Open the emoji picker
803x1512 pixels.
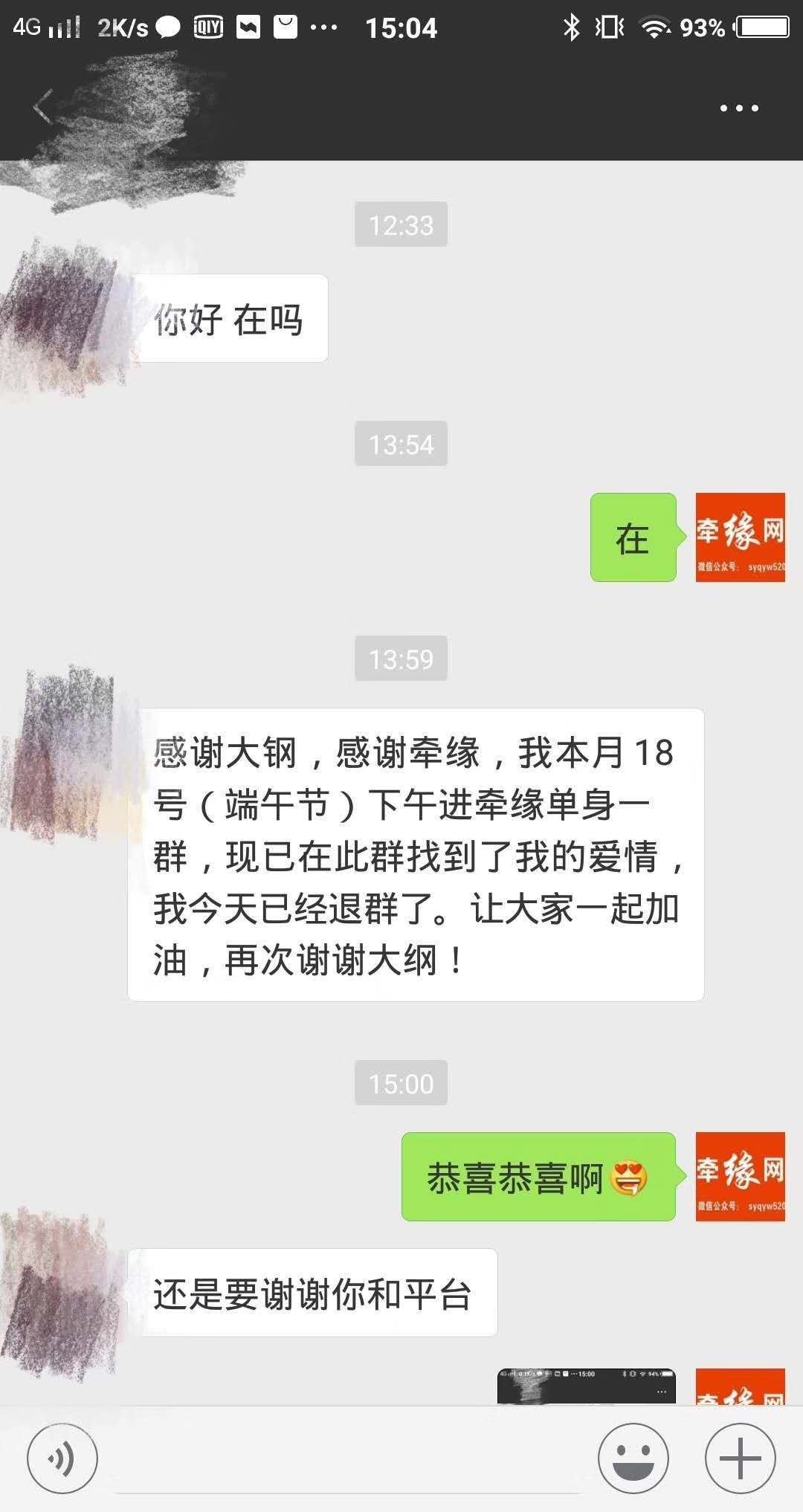click(633, 1459)
